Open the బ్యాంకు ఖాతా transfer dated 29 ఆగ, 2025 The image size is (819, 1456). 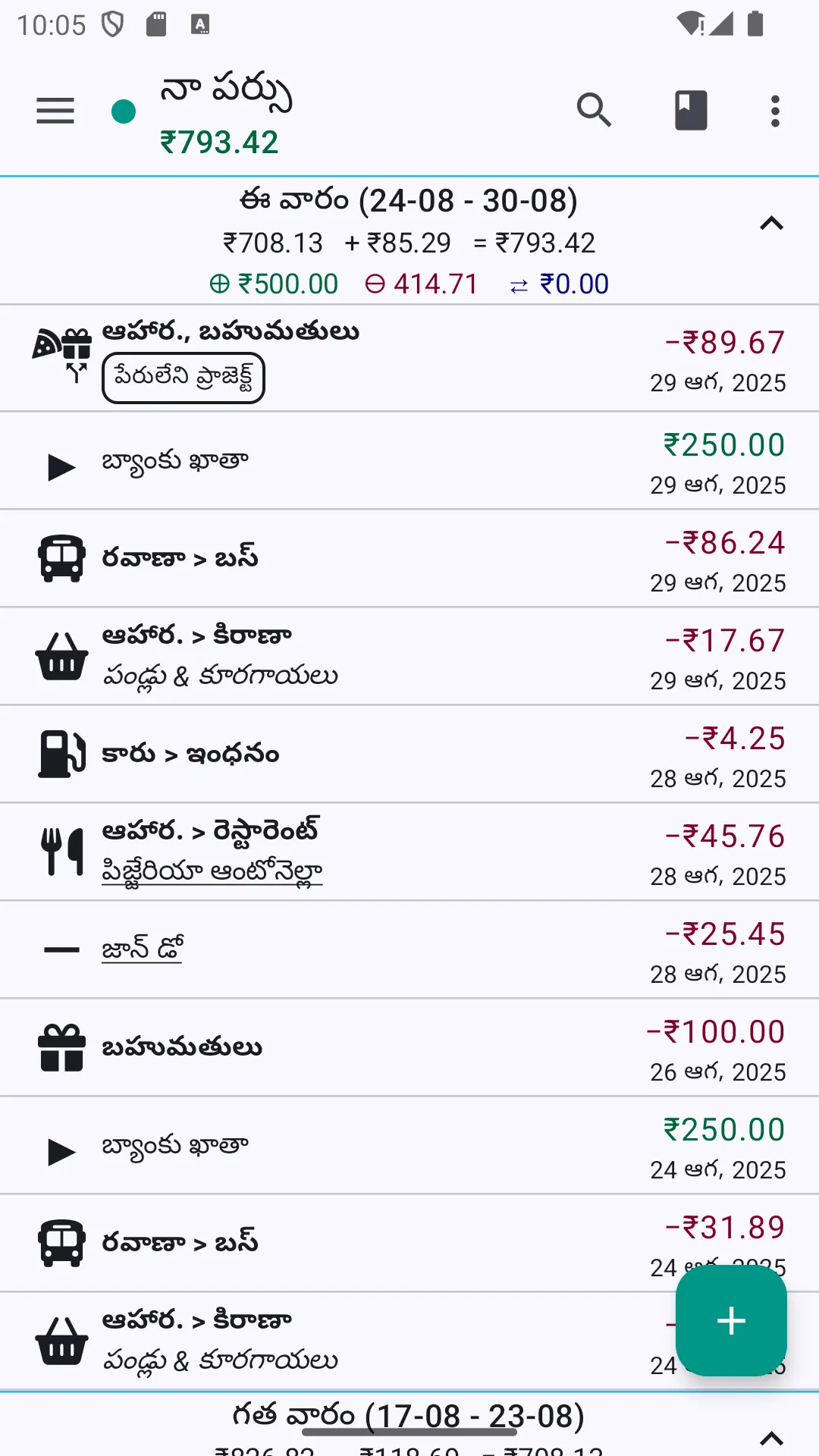click(409, 461)
